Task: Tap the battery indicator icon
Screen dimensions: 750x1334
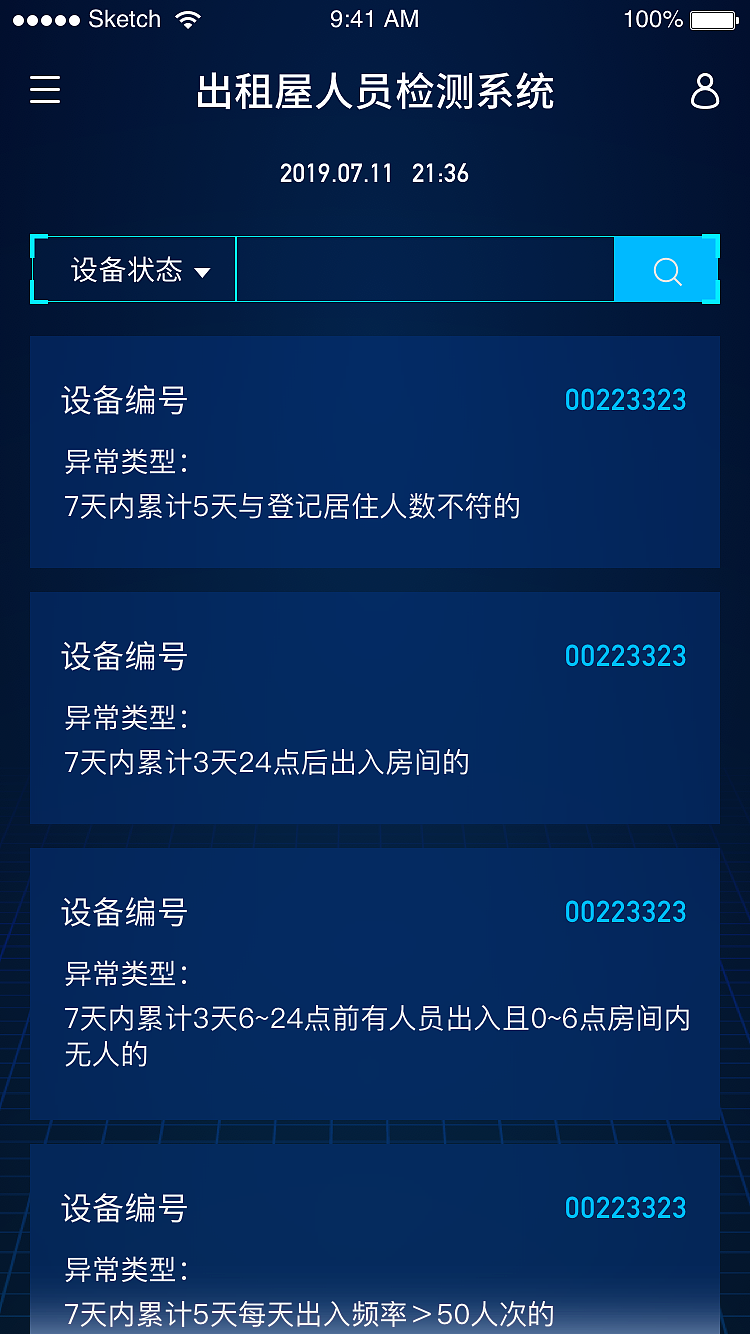Action: [710, 17]
